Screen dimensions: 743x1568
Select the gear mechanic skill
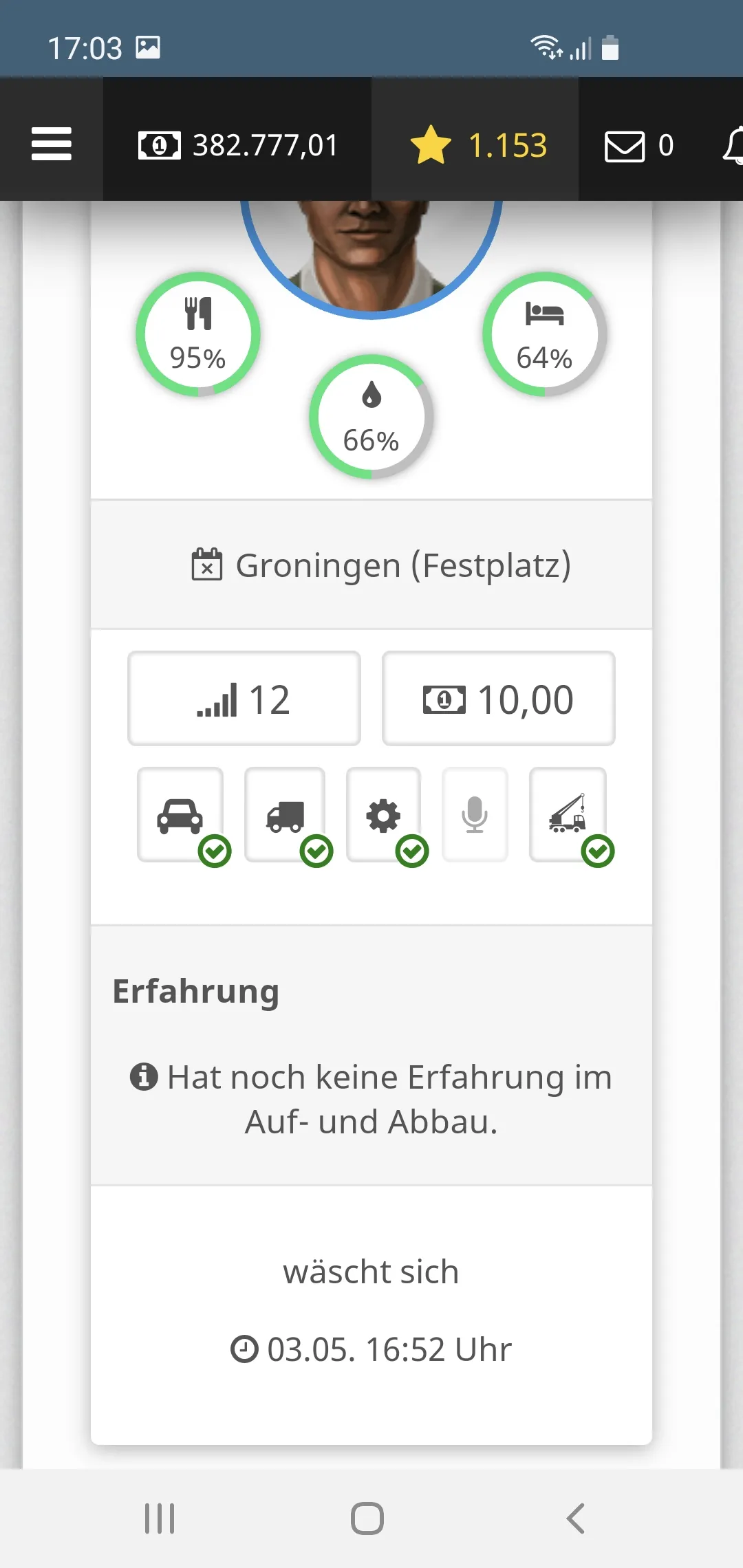tap(383, 815)
